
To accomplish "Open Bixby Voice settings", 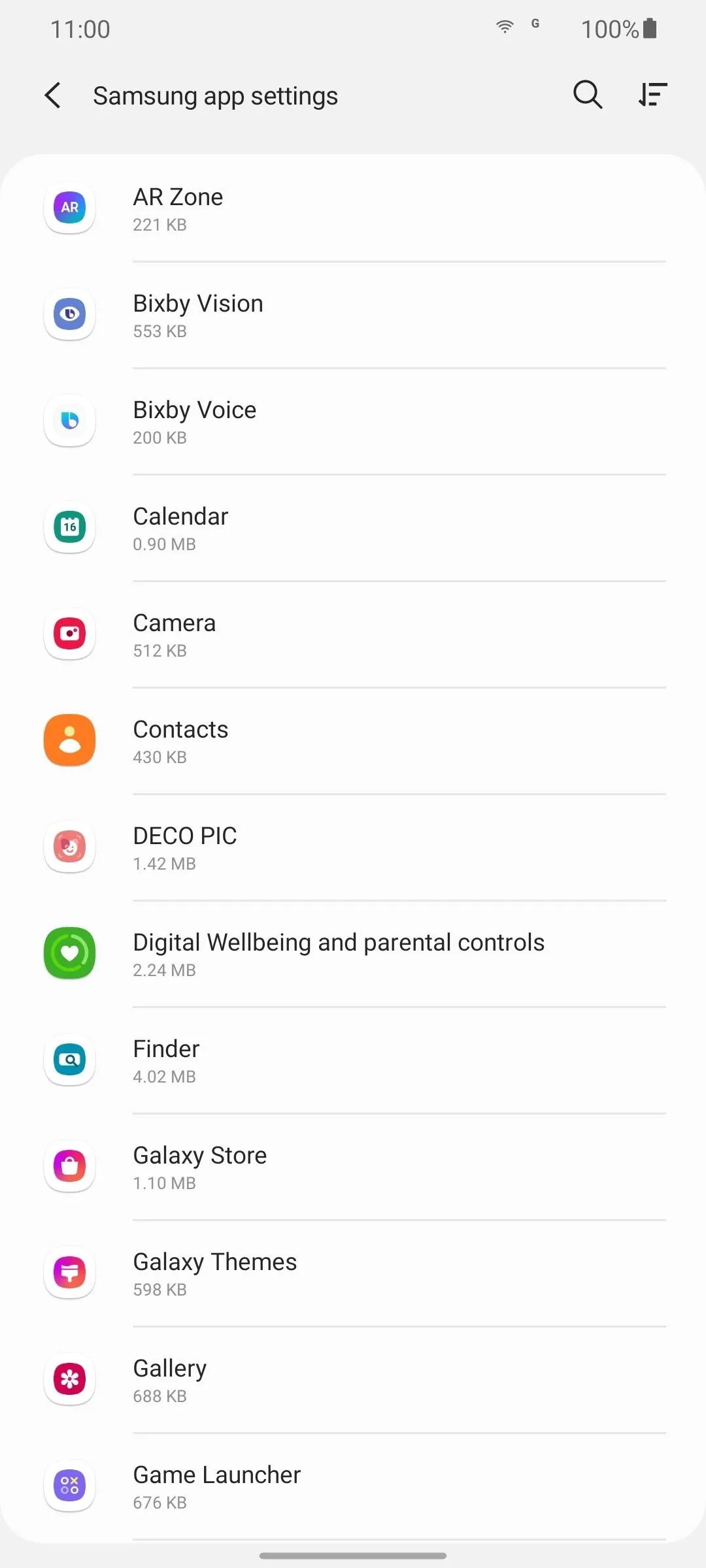I will 353,421.
